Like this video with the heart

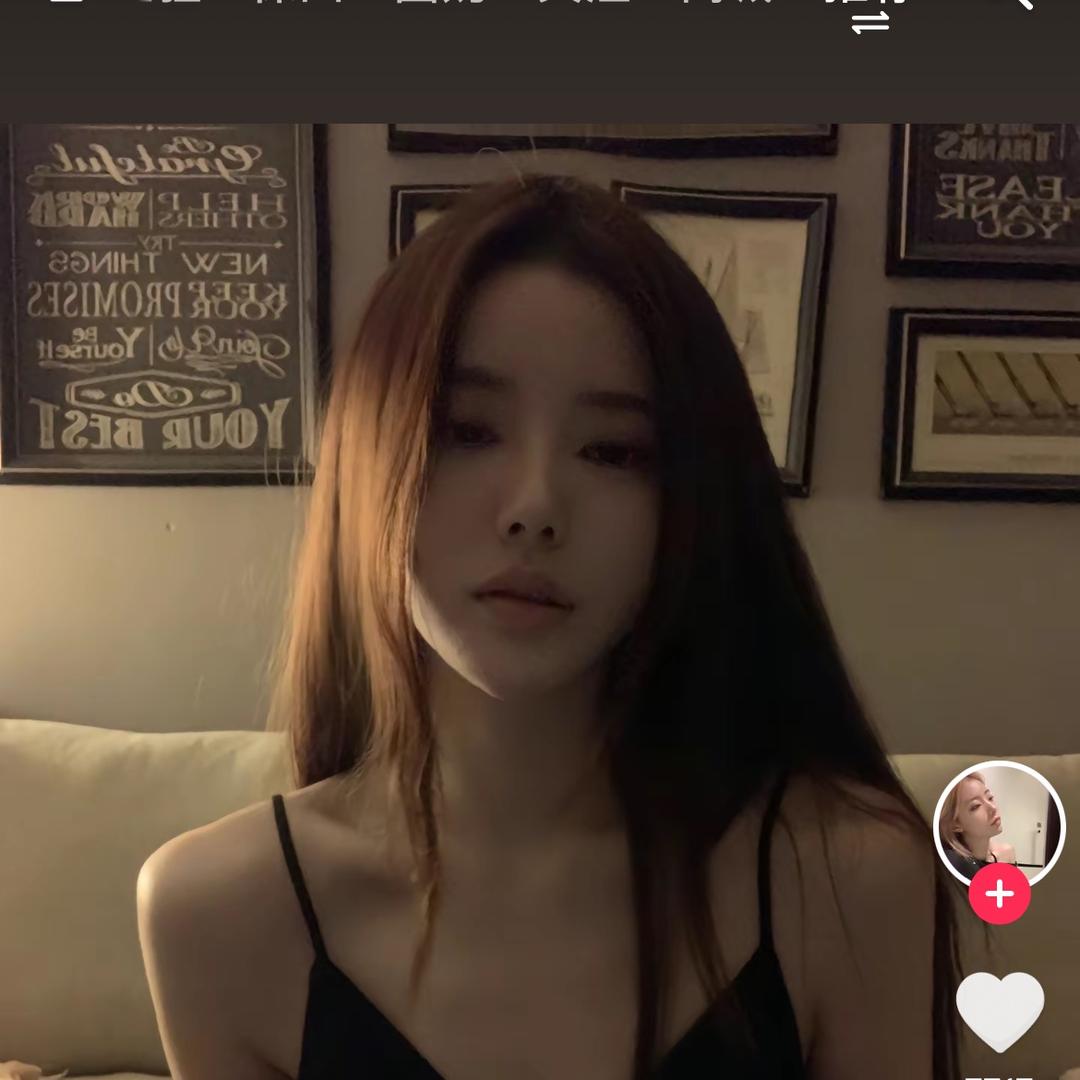[x=999, y=1011]
